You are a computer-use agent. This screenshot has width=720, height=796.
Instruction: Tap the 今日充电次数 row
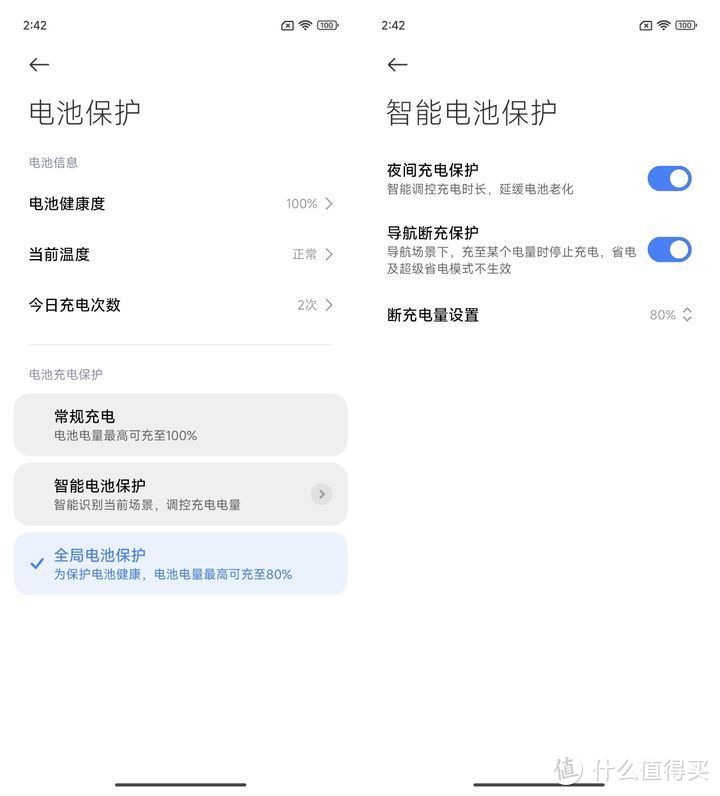pos(180,304)
